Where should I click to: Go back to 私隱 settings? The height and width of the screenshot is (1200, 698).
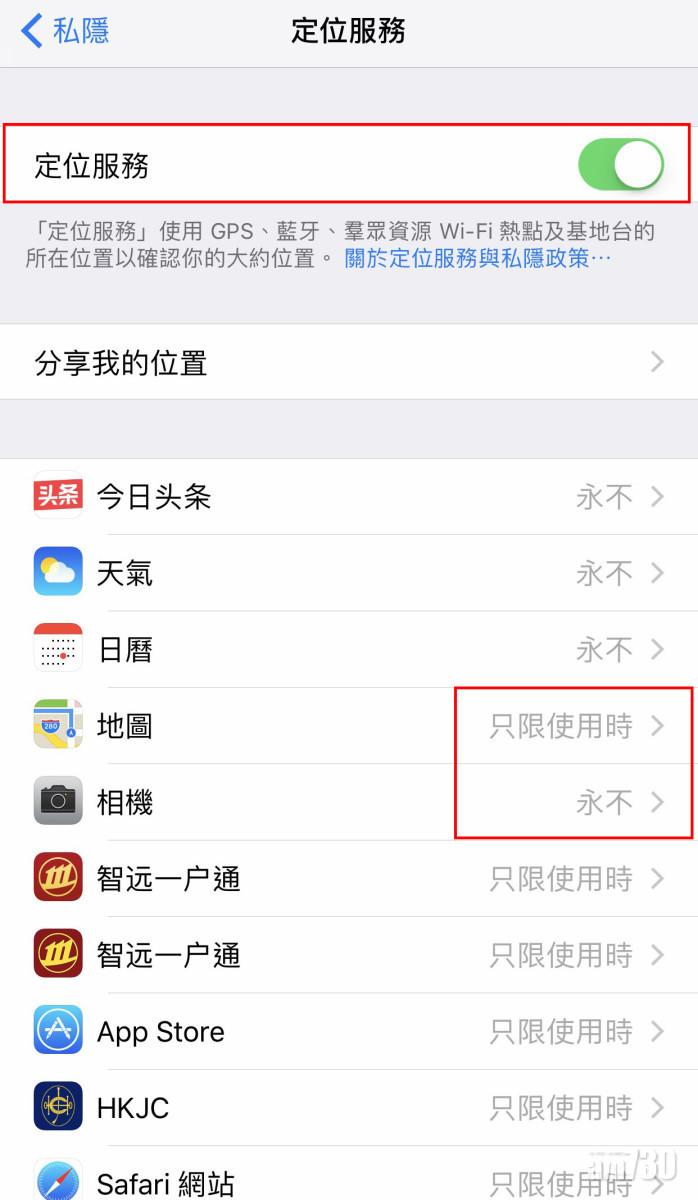tap(65, 31)
